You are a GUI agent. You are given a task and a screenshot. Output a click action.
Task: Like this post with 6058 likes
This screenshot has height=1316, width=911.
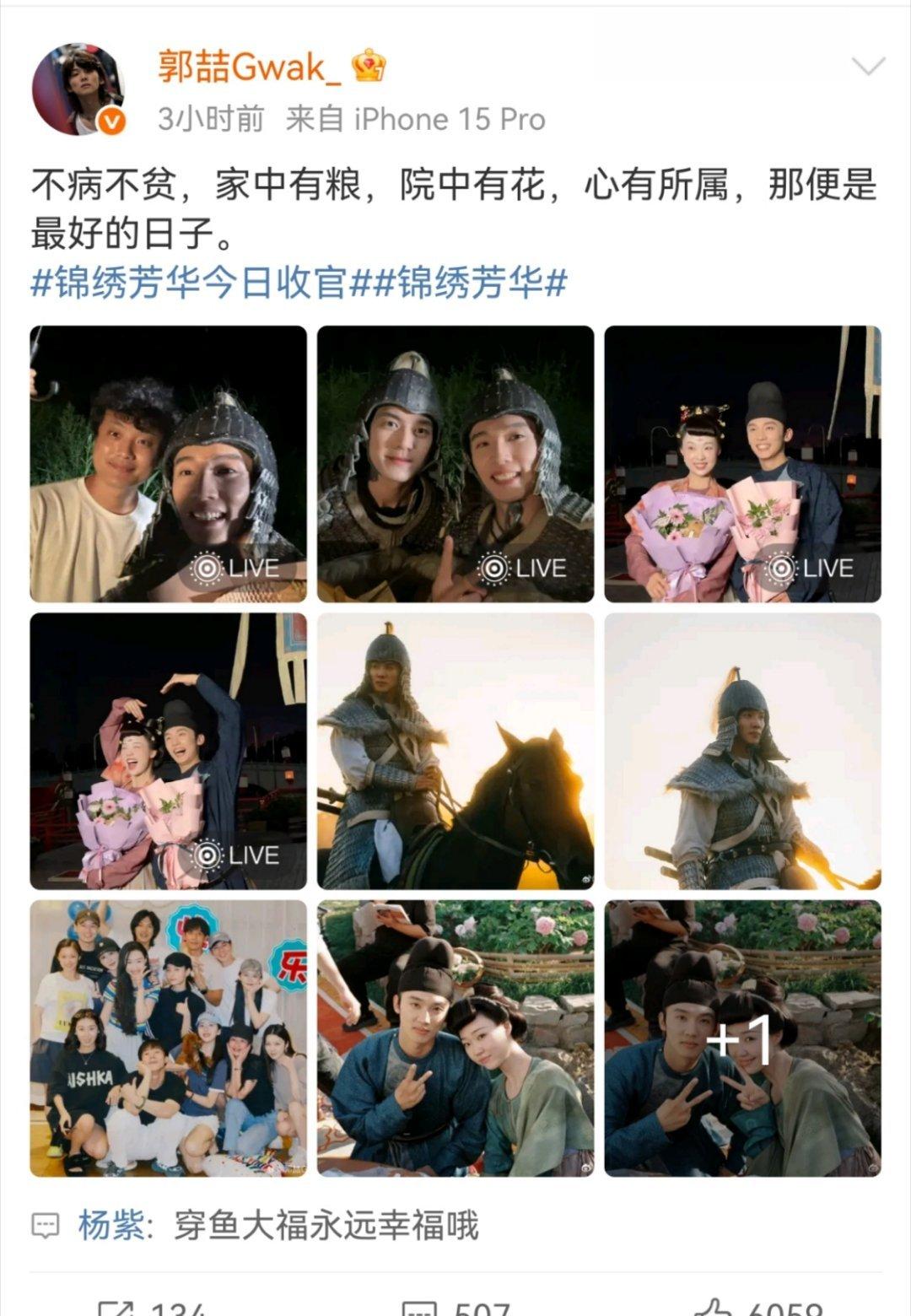coord(759,1308)
